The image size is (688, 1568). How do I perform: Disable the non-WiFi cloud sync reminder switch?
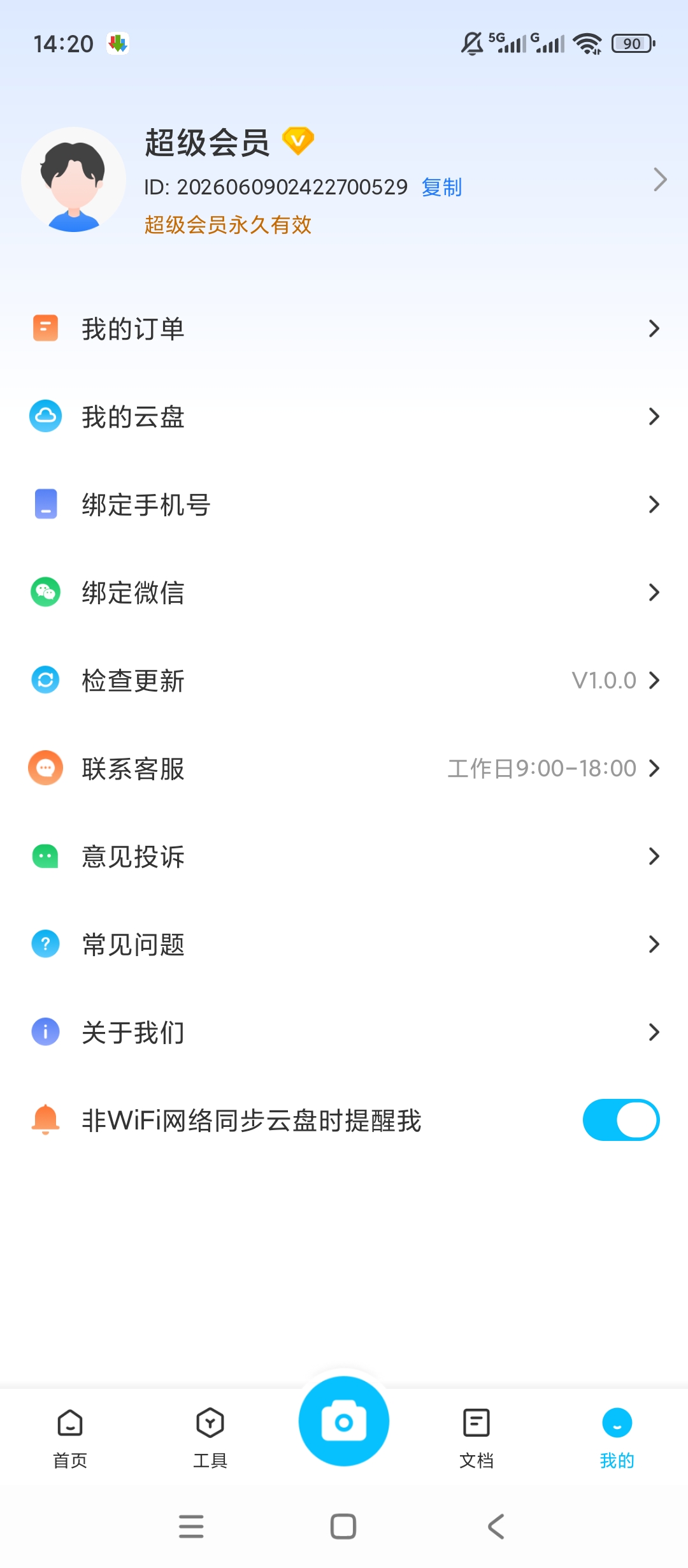pyautogui.click(x=621, y=1120)
